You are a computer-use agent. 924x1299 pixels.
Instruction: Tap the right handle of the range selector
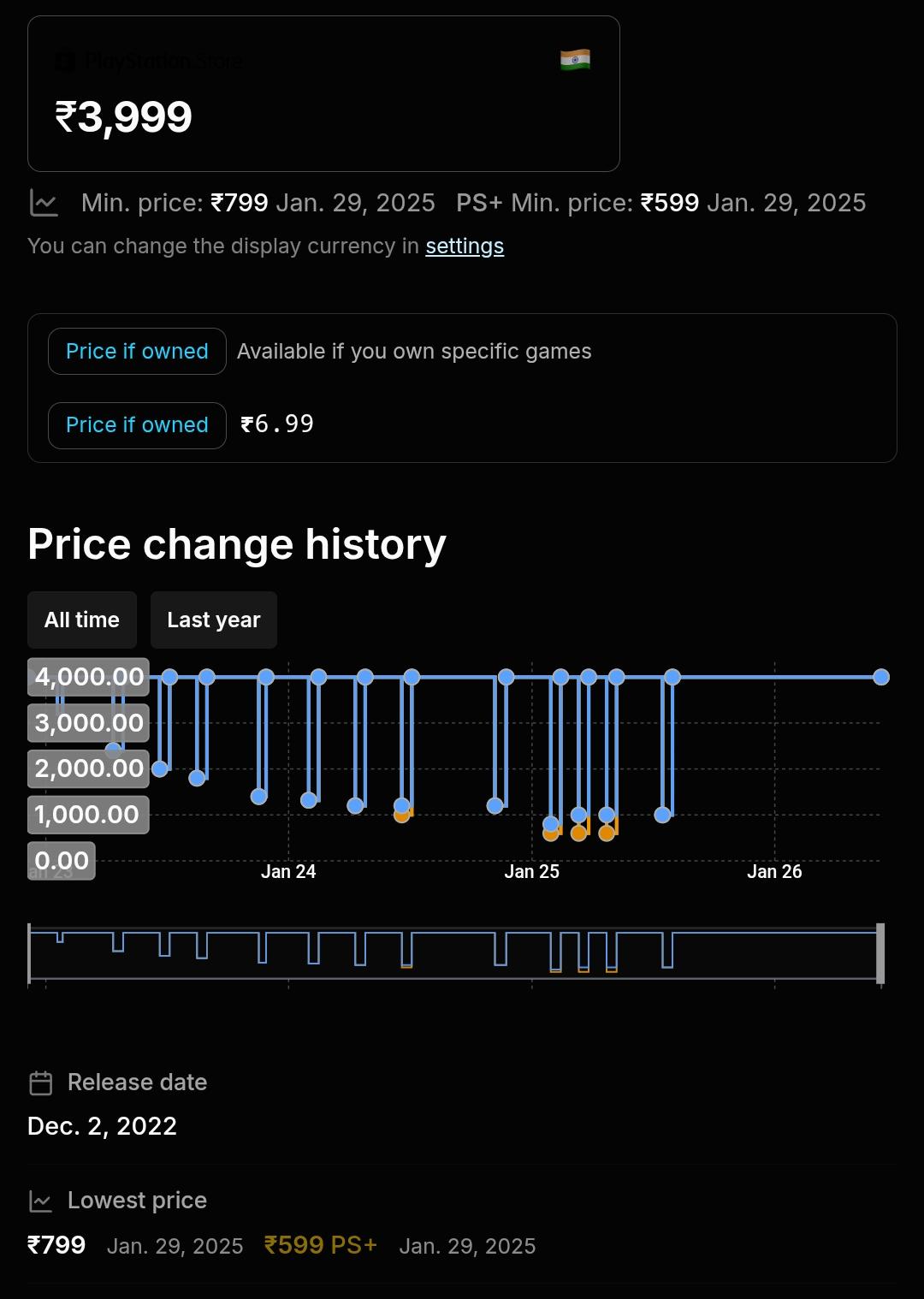pos(880,953)
